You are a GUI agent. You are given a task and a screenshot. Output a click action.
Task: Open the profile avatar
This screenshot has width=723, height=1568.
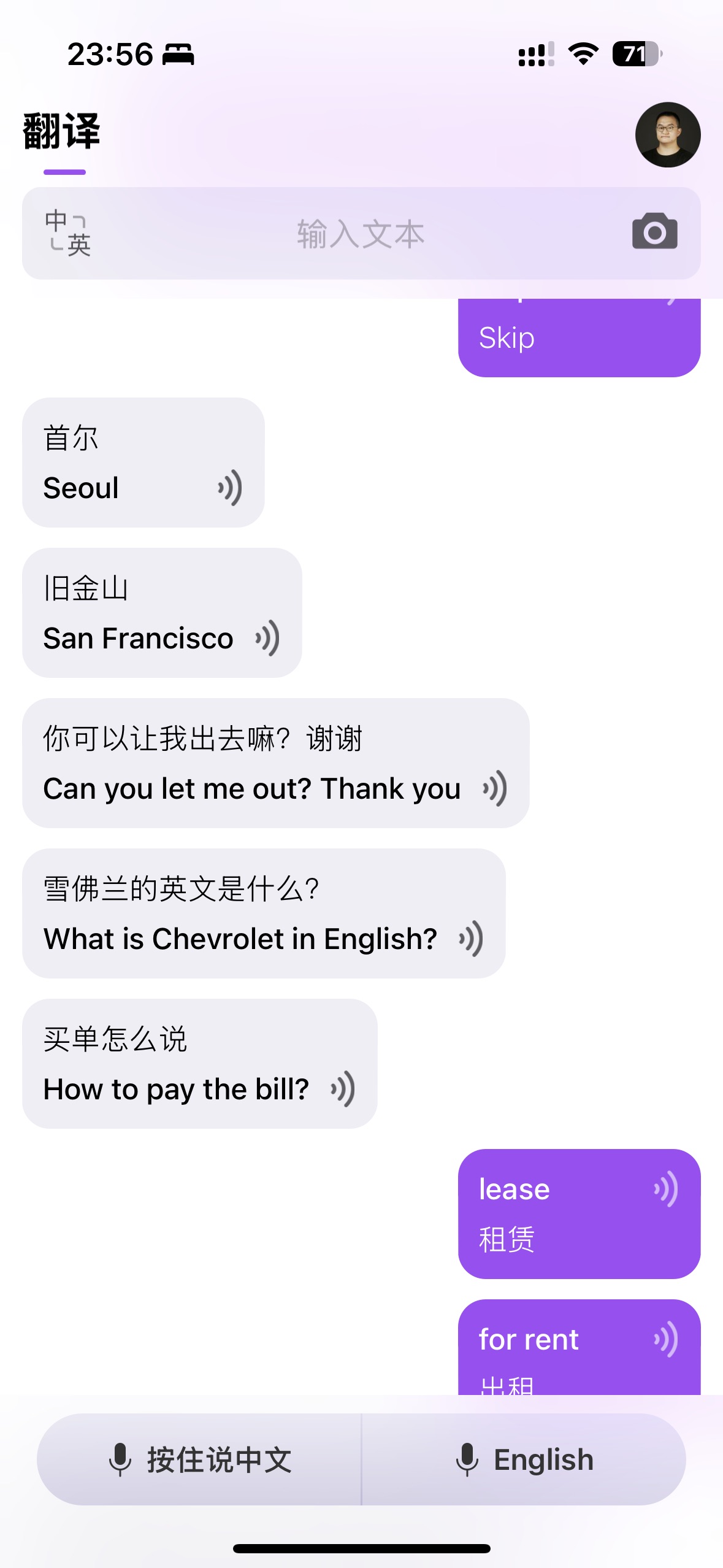667,134
